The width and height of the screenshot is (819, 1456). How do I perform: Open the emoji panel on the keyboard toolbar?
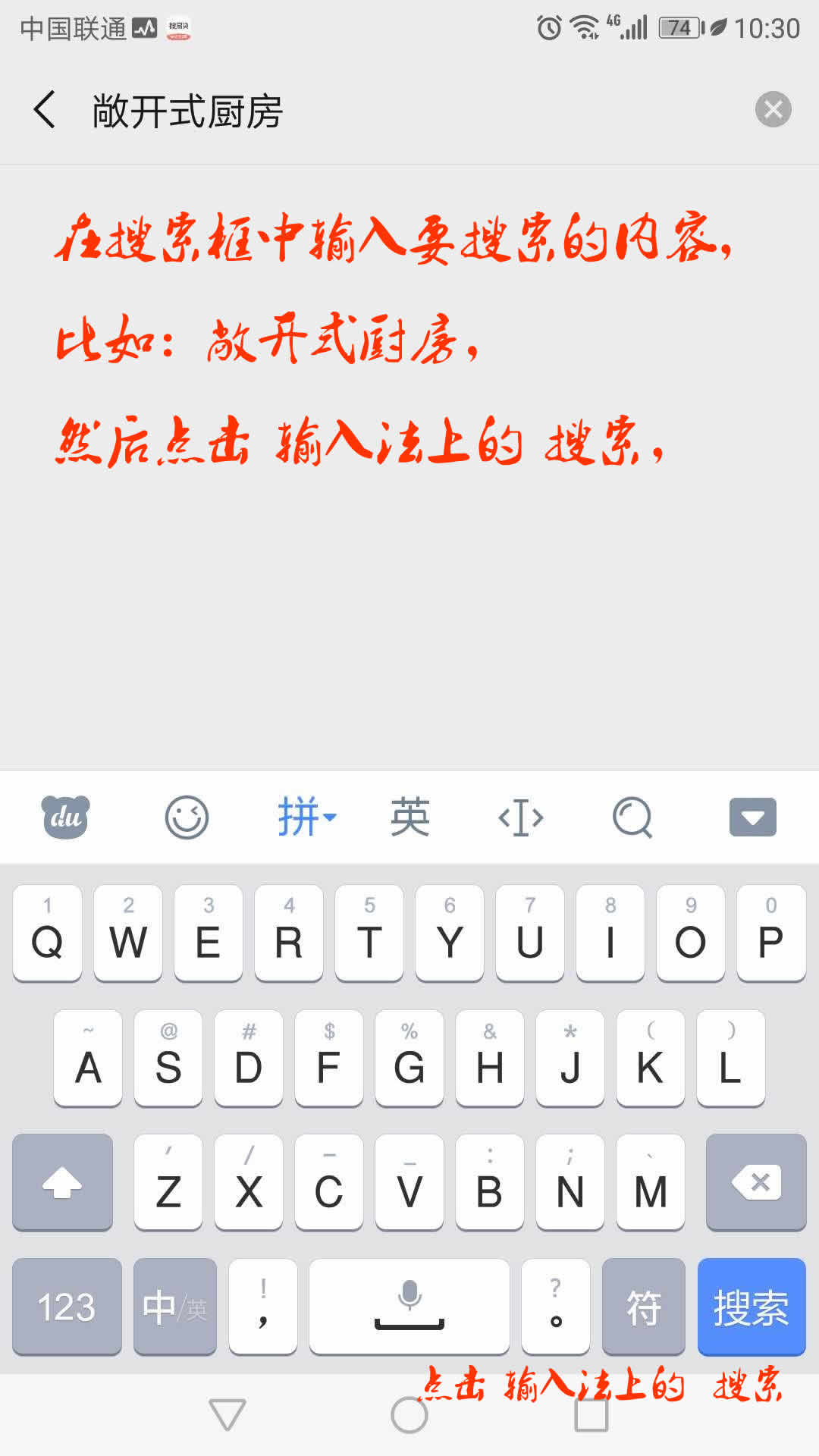point(187,817)
